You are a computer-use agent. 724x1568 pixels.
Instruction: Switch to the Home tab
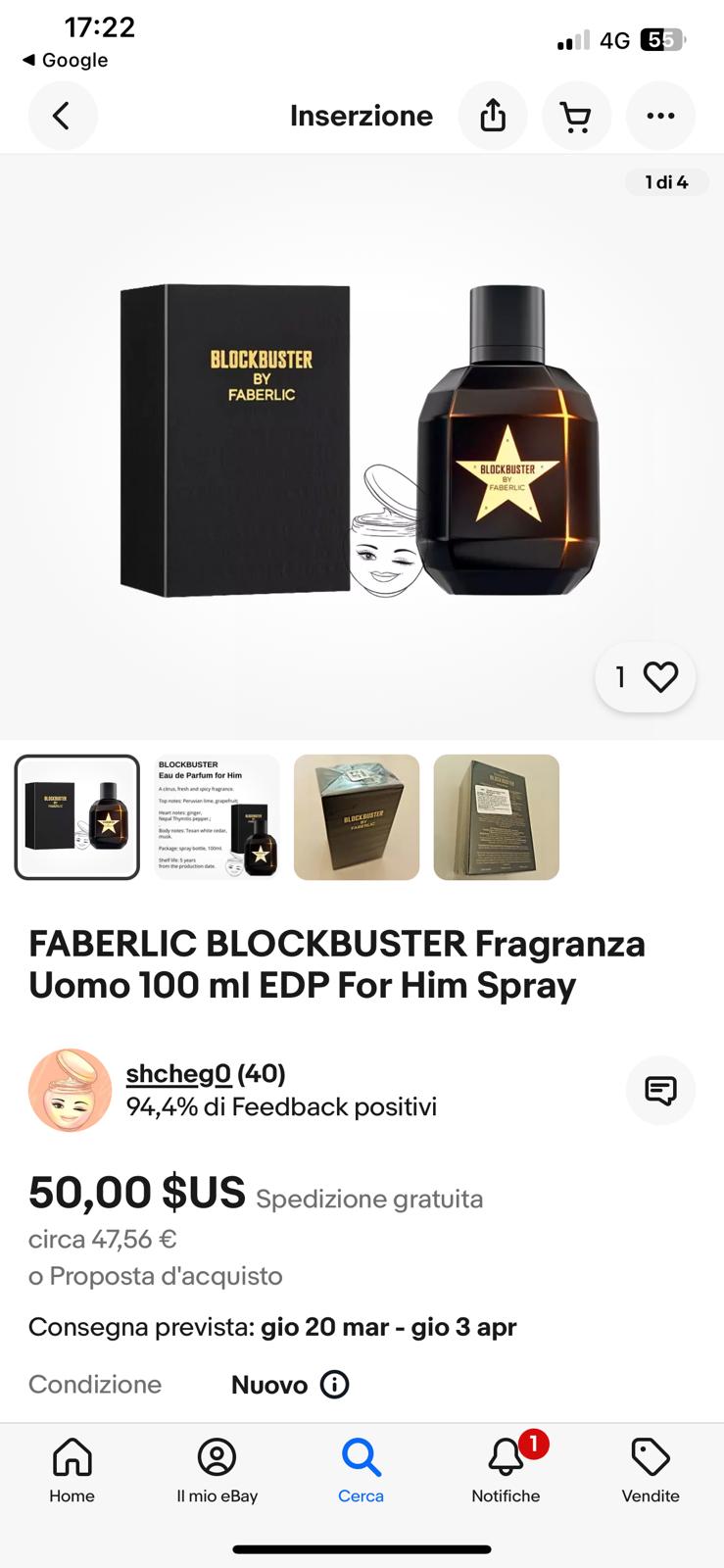pyautogui.click(x=72, y=1470)
